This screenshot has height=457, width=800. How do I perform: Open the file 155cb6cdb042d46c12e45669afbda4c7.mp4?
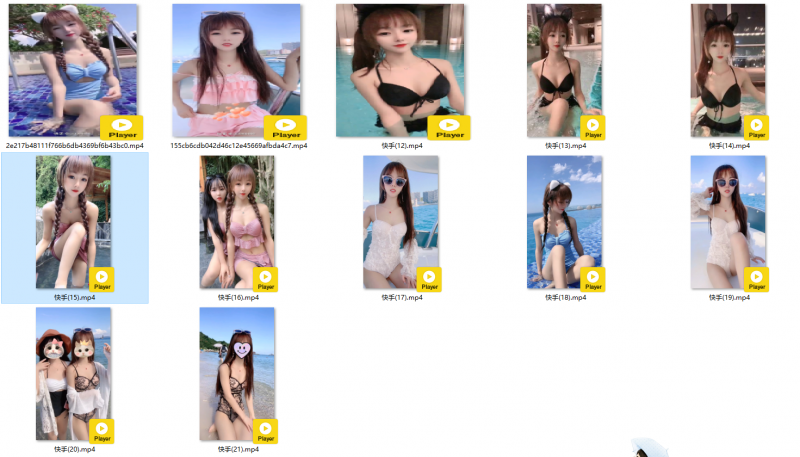tap(236, 70)
